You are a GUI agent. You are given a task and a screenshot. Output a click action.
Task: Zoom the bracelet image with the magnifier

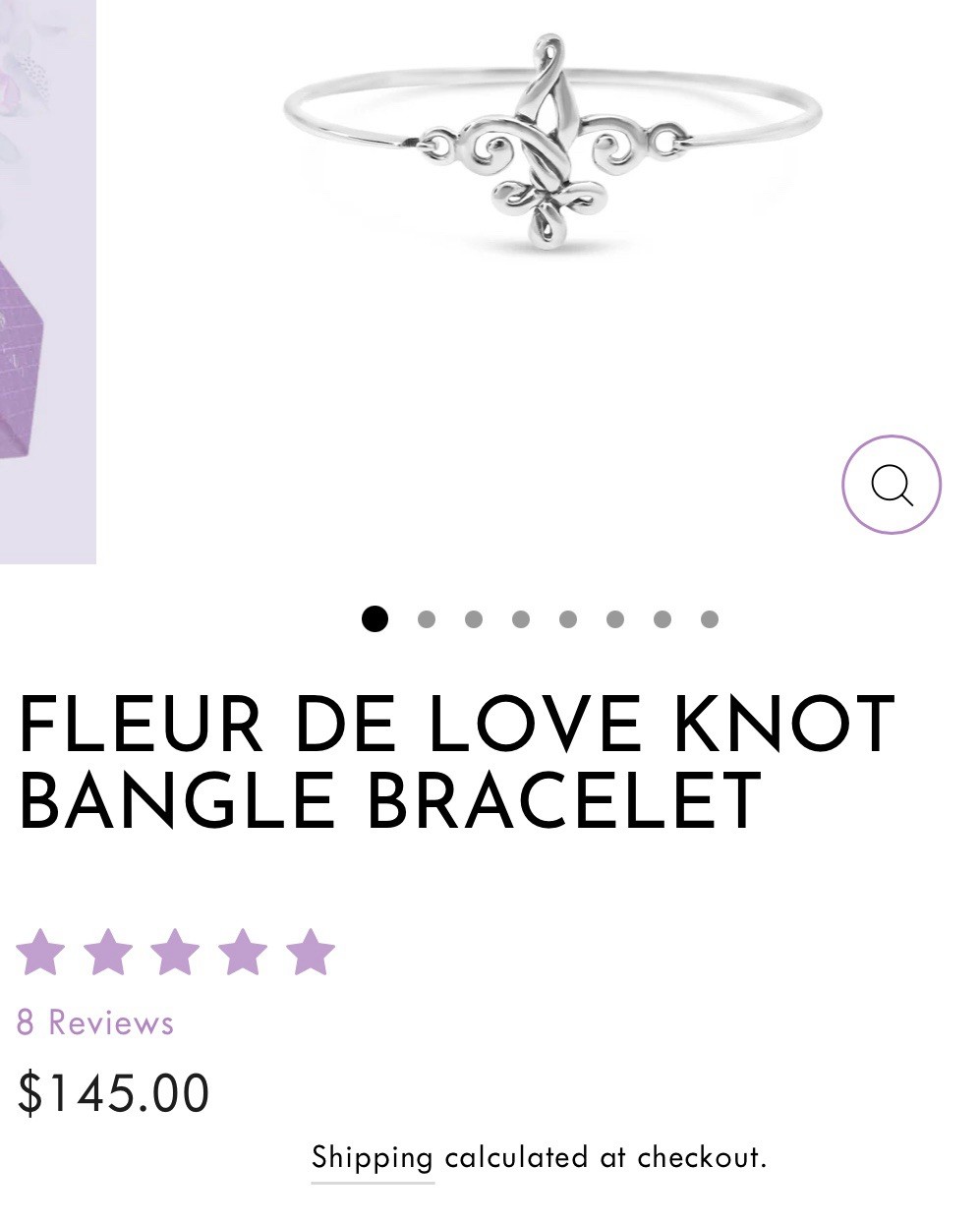click(x=891, y=485)
